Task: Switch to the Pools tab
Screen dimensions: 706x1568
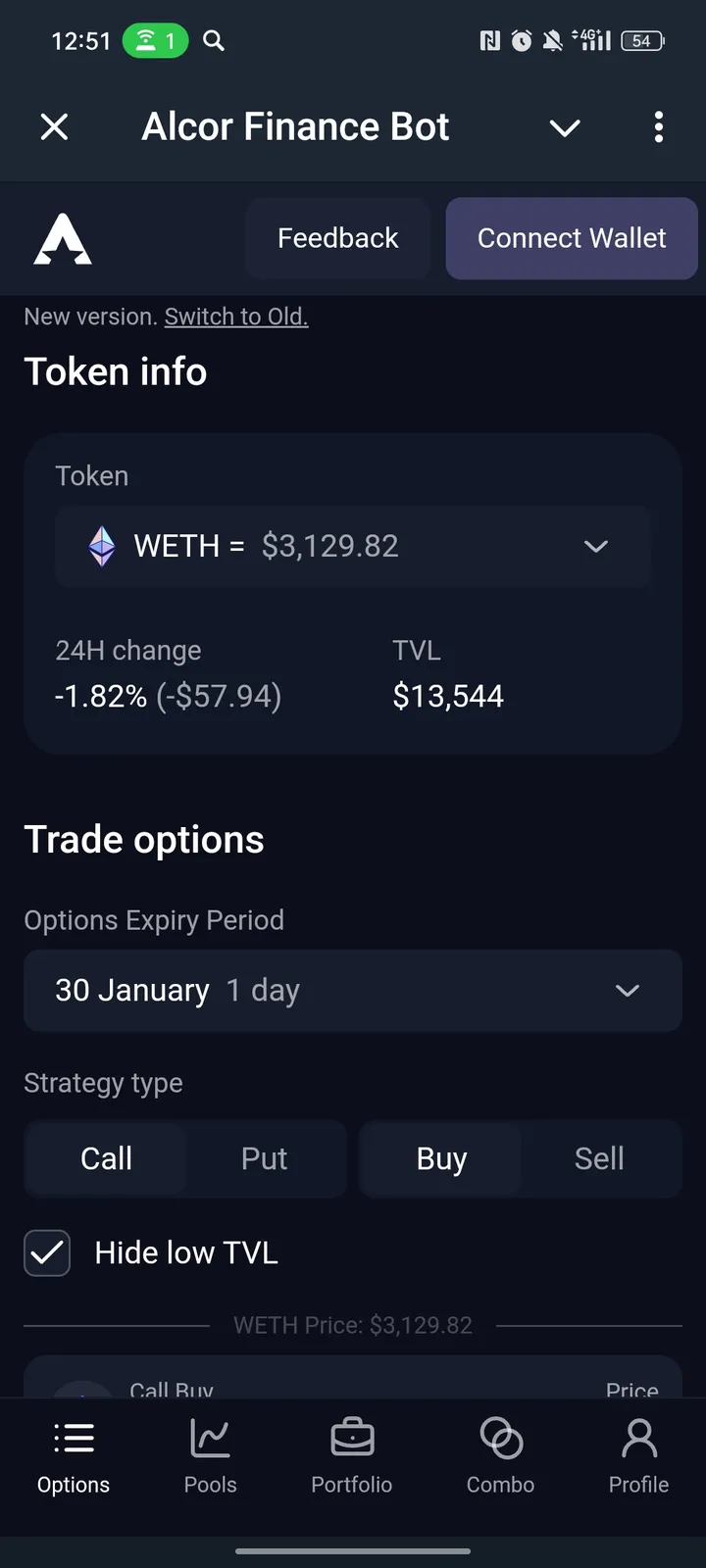Action: pyautogui.click(x=211, y=1456)
